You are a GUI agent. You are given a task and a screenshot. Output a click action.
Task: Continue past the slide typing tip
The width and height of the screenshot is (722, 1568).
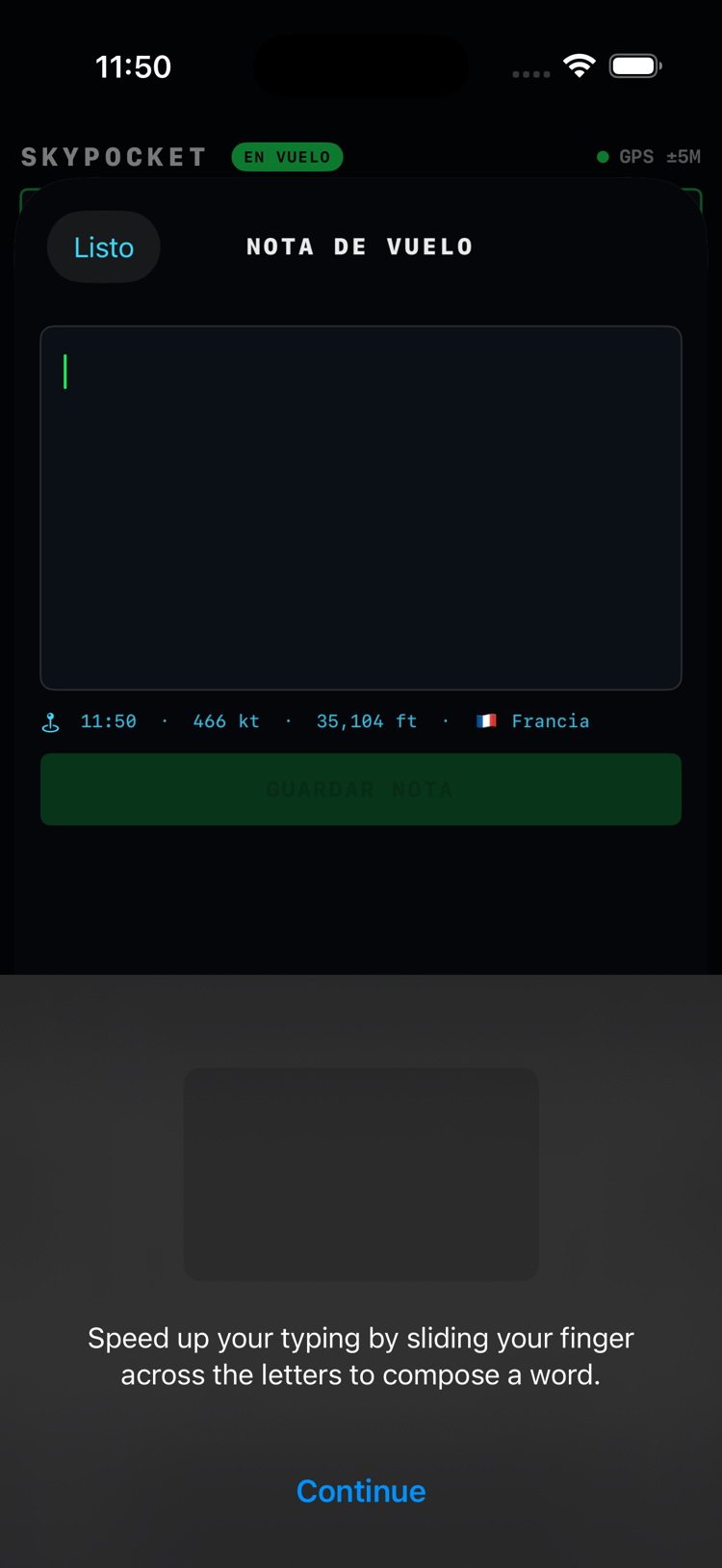coord(361,1491)
